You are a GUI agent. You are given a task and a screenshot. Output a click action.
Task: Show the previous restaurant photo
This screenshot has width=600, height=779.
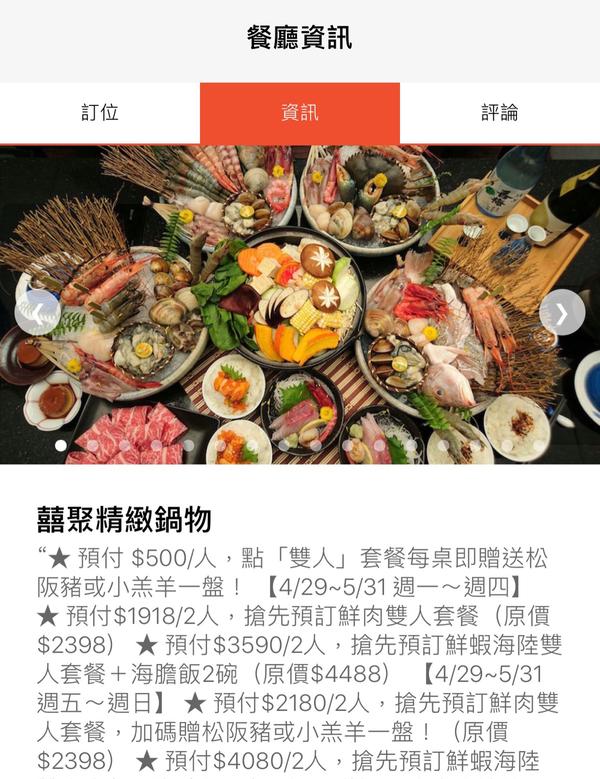click(x=37, y=312)
